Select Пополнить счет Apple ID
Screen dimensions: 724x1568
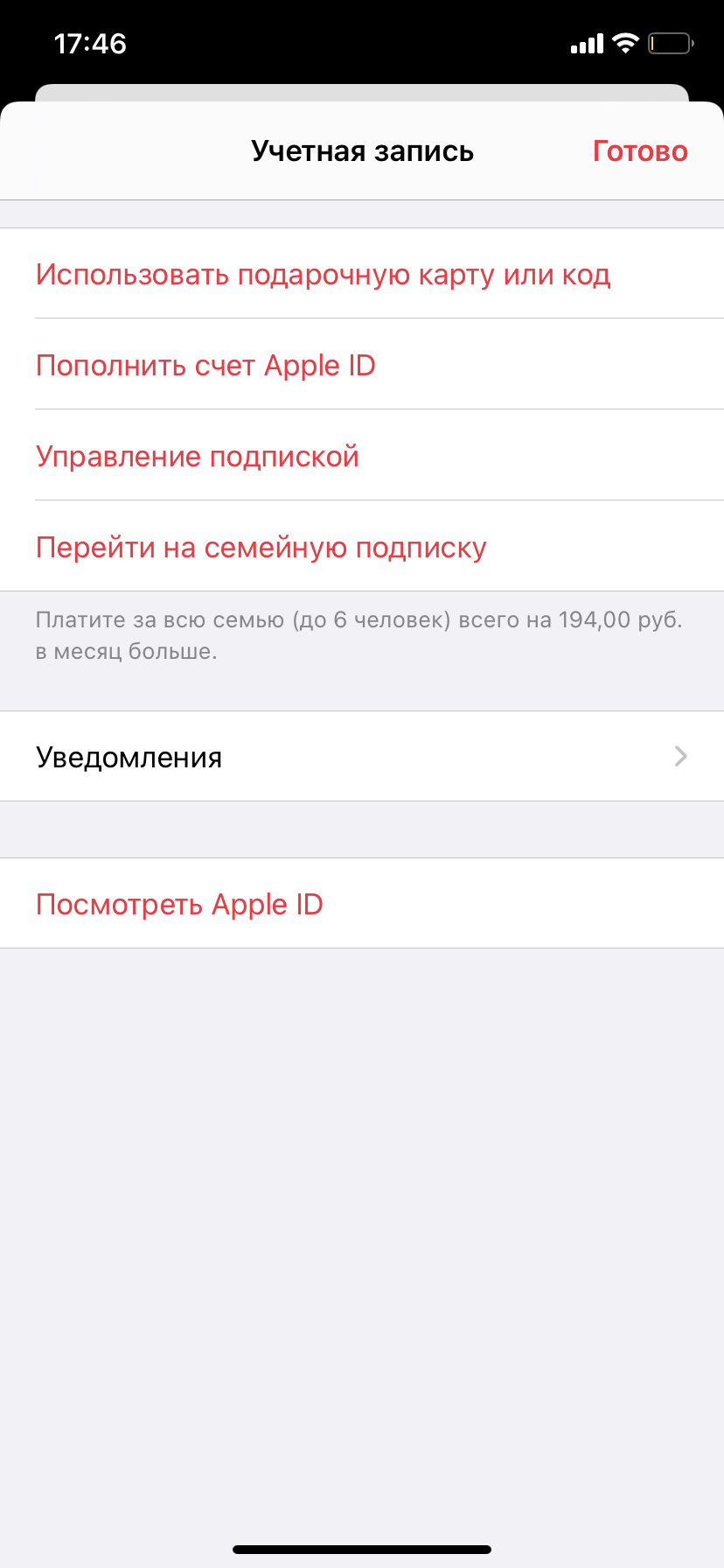362,365
